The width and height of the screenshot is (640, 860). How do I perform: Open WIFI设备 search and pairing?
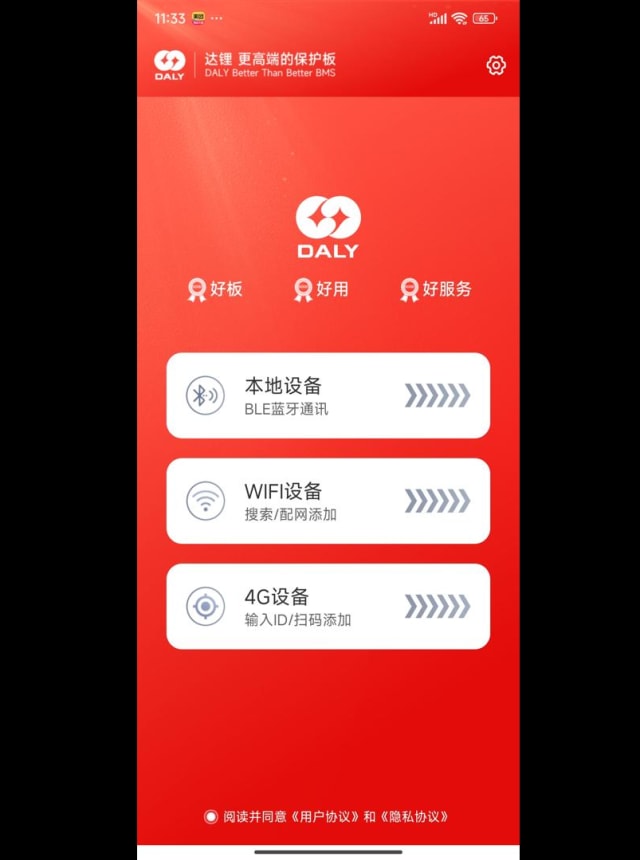click(x=328, y=501)
